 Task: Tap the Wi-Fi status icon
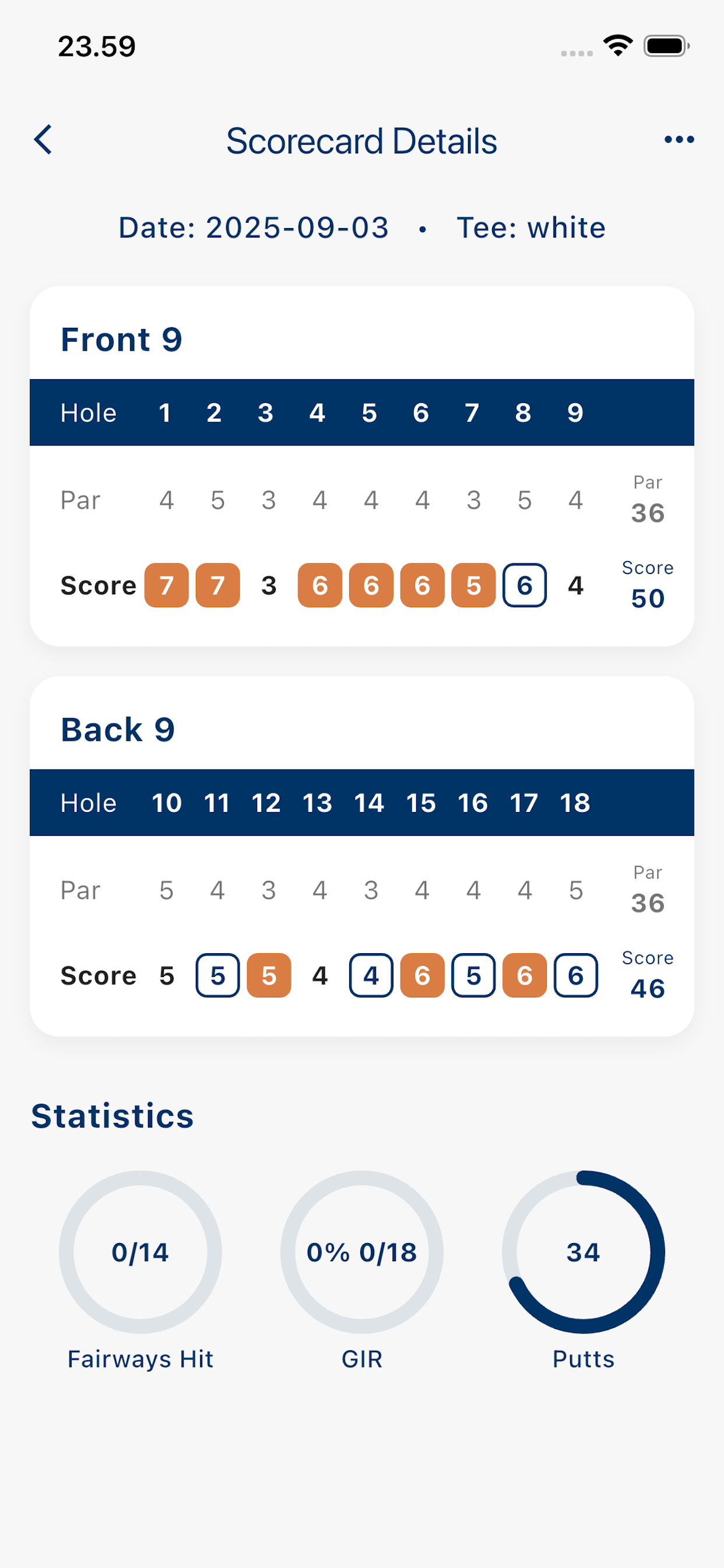[x=617, y=45]
